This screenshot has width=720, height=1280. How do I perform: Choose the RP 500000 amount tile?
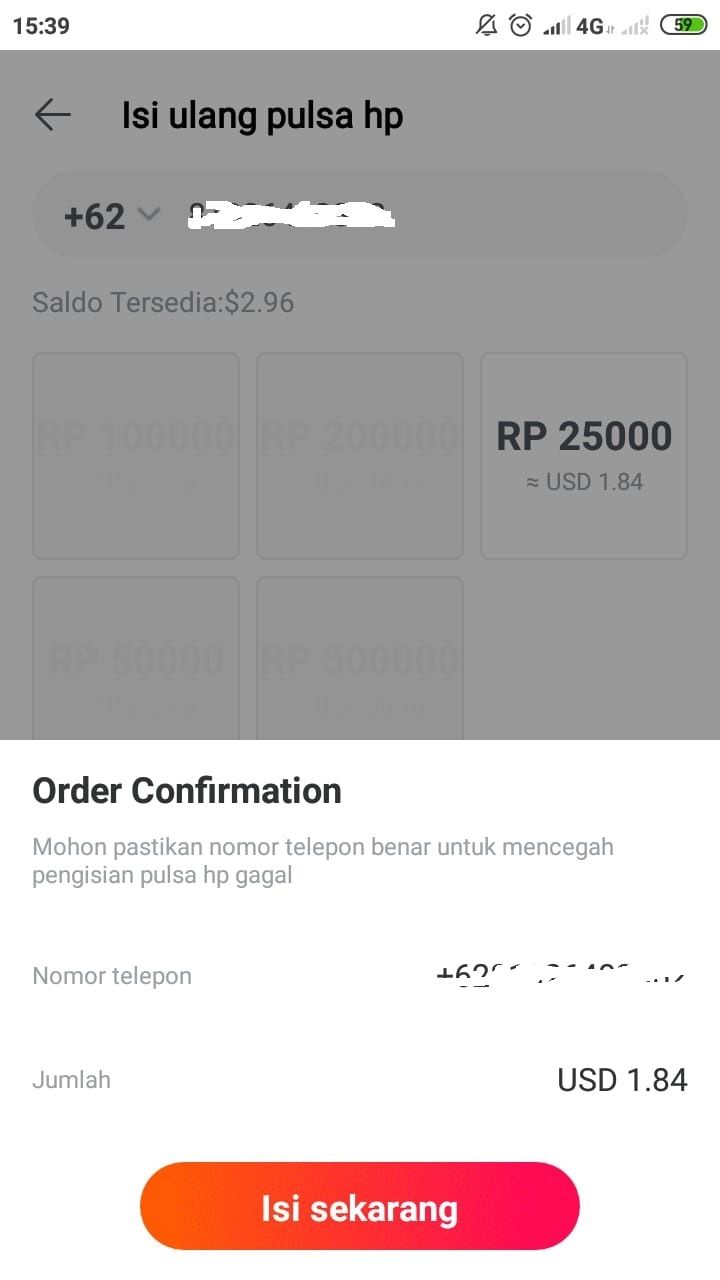pyautogui.click(x=360, y=660)
